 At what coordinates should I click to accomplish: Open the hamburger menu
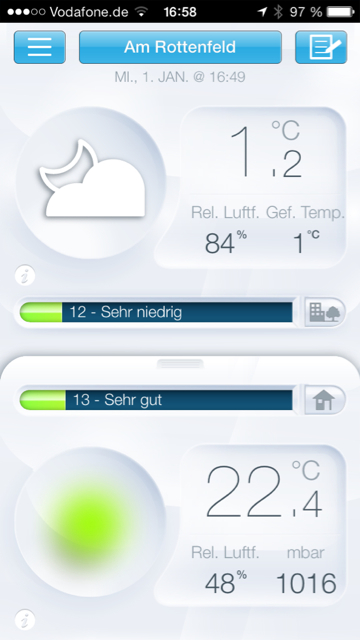pyautogui.click(x=40, y=47)
